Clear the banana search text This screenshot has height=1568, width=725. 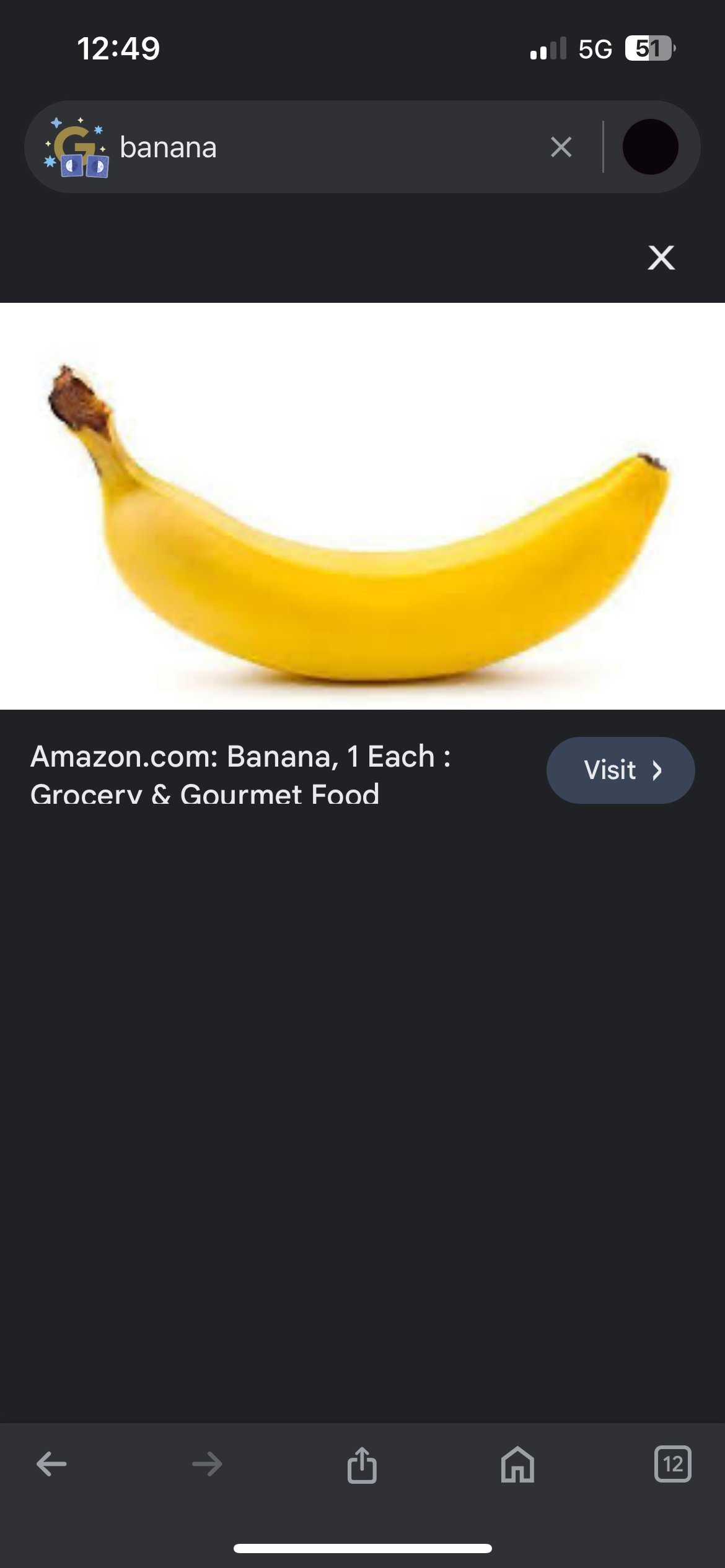coord(561,147)
